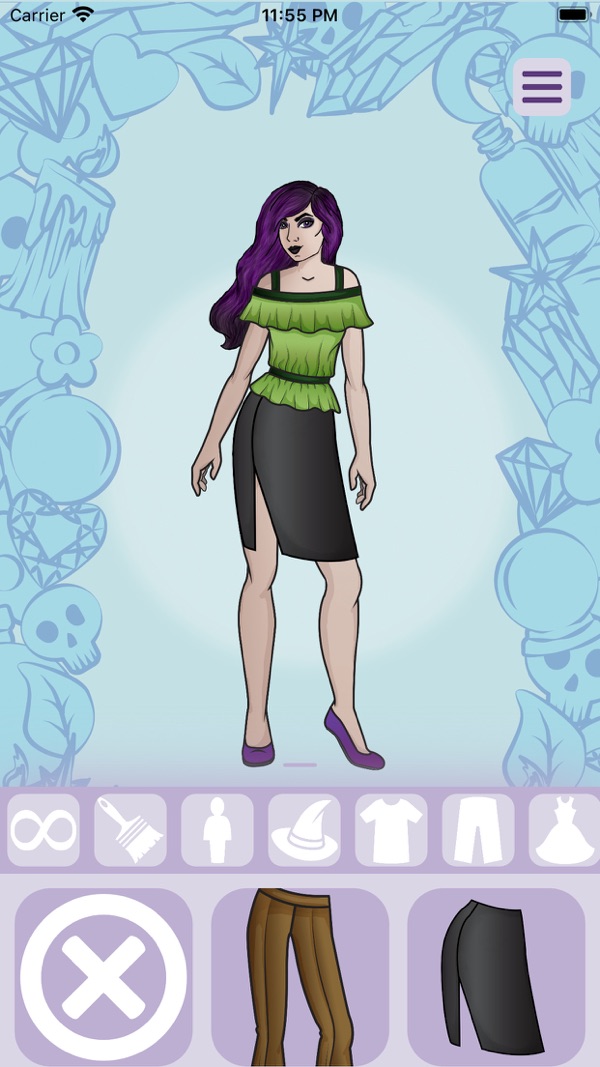Remove current bottoms with the X tile
Image resolution: width=600 pixels, height=1067 pixels.
click(104, 977)
